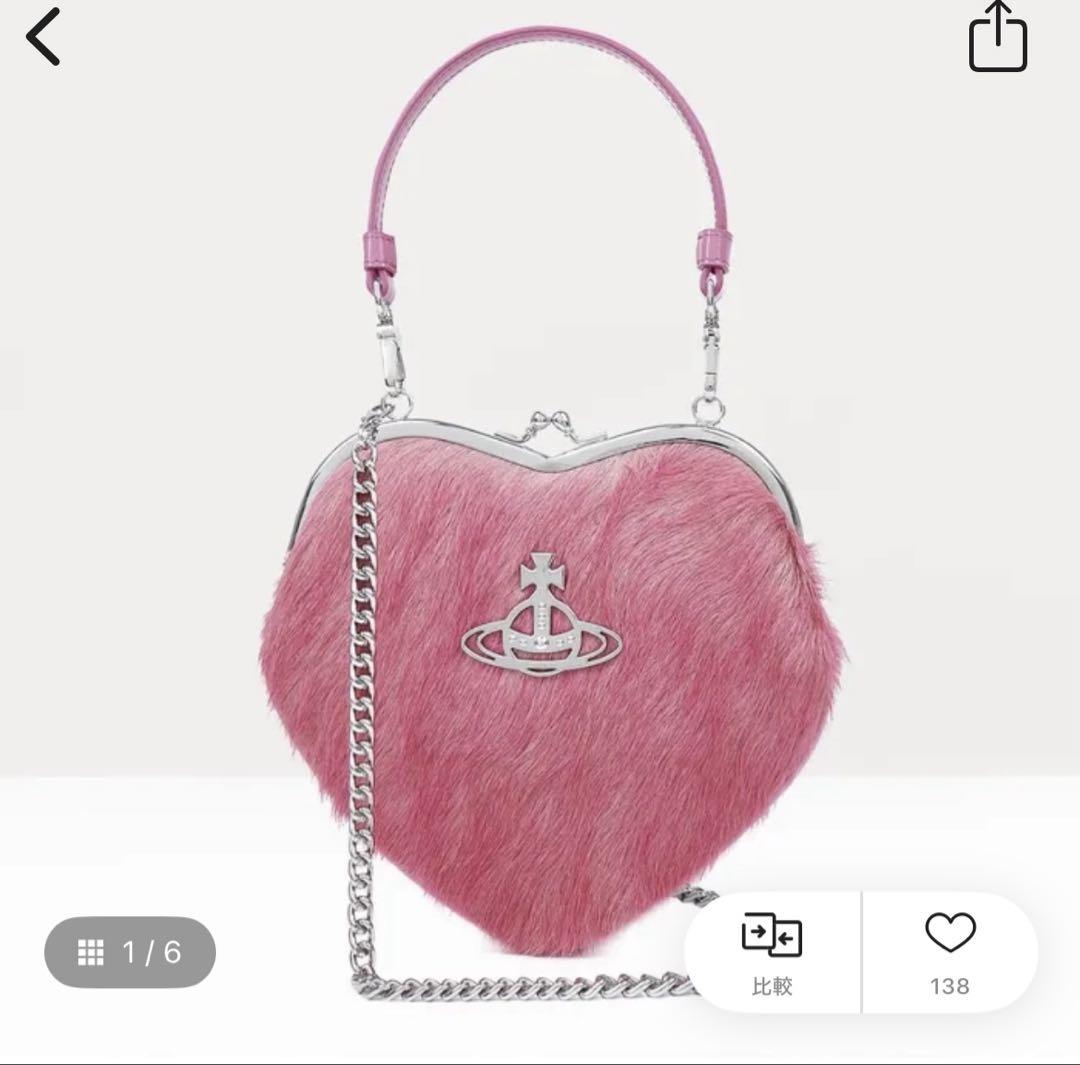Go back using the top-left arrow
The image size is (1080, 1065).
pos(44,37)
